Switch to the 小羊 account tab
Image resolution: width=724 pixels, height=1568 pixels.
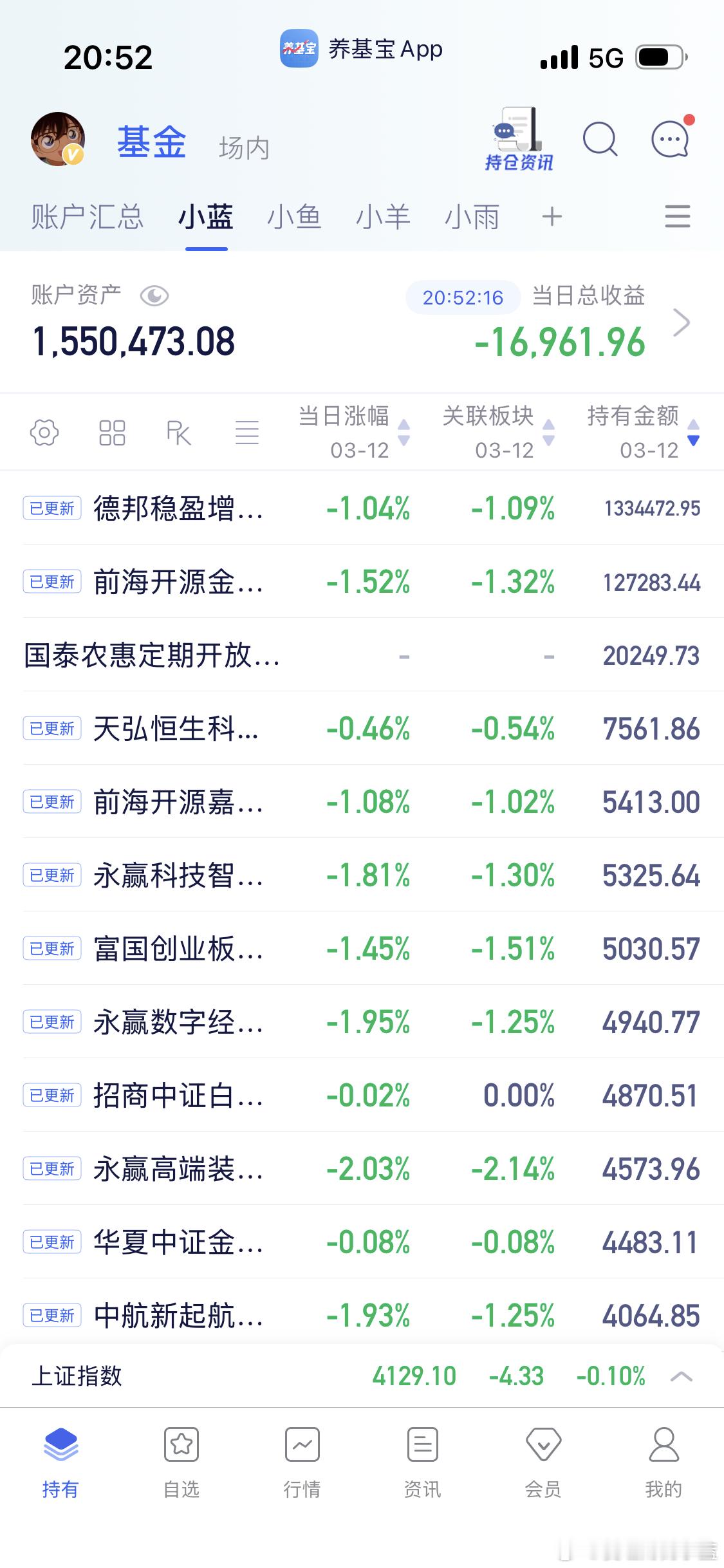pos(383,217)
